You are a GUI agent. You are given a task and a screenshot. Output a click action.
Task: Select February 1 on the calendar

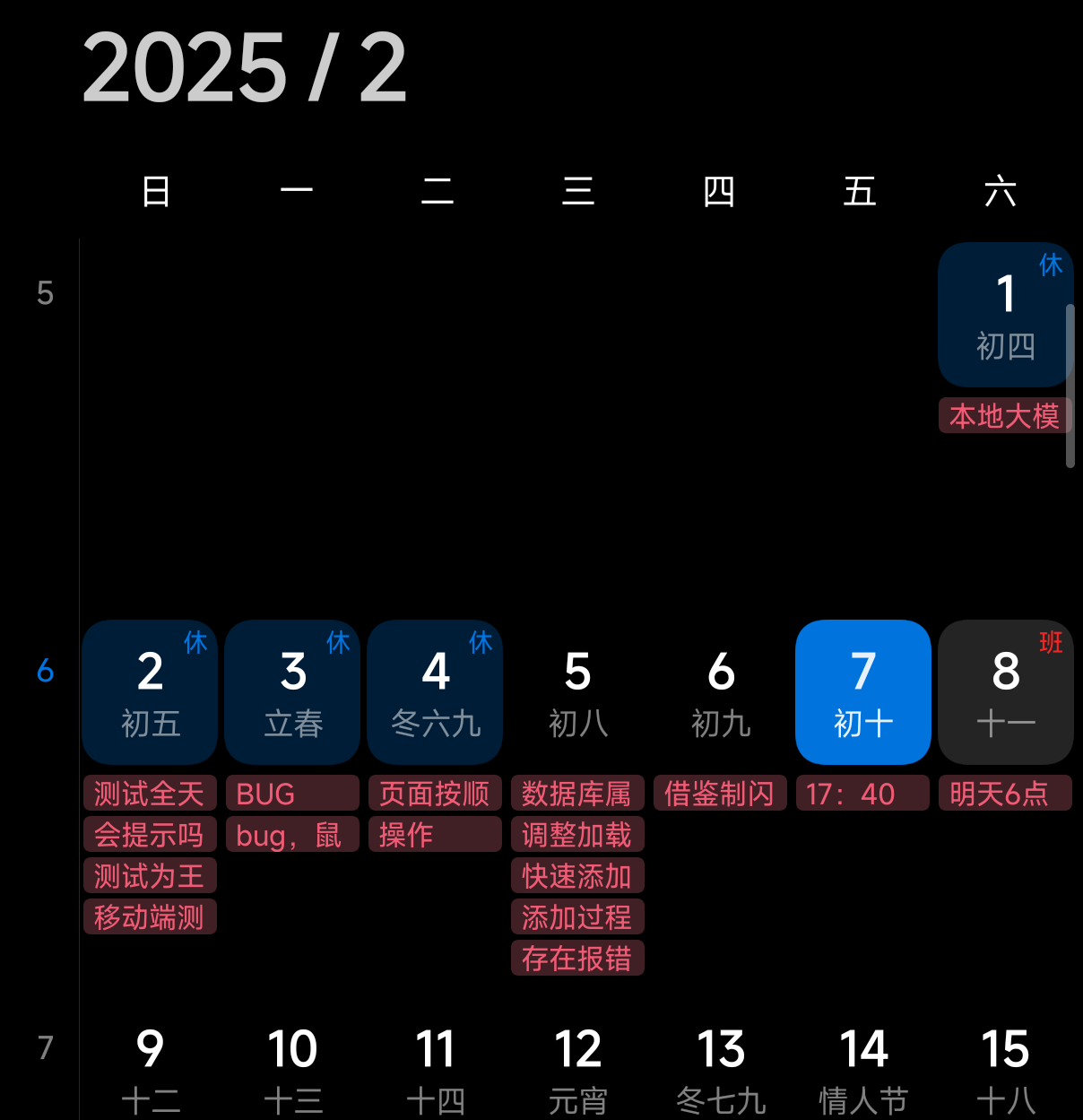(1005, 315)
